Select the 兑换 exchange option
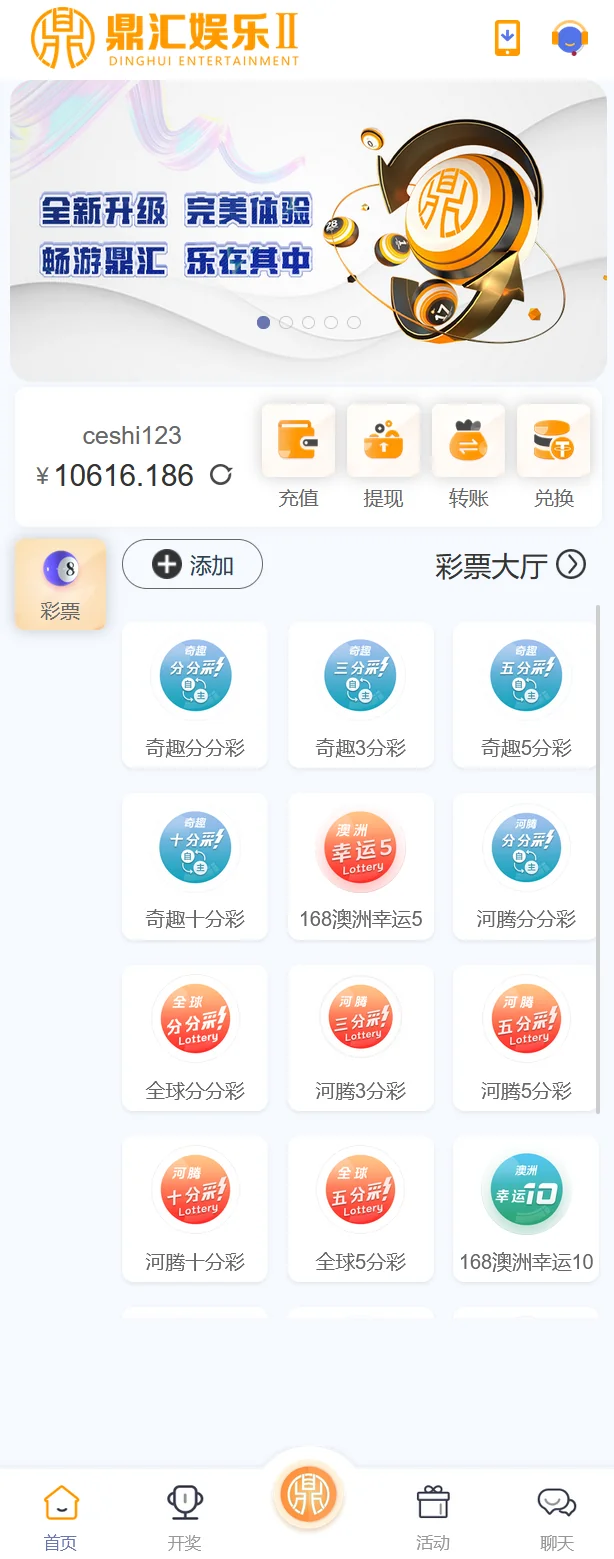The height and width of the screenshot is (1559, 614). 554,456
